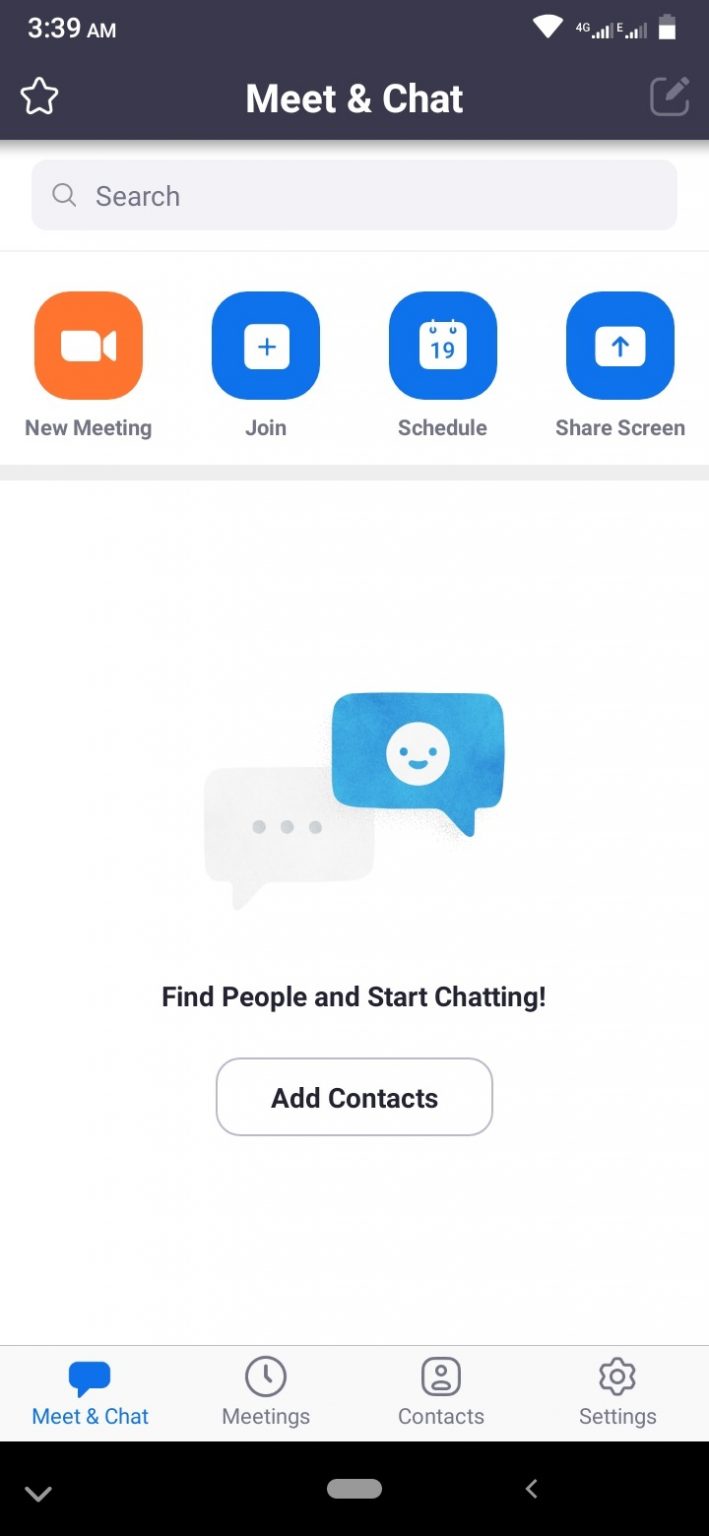Join a meeting
This screenshot has width=709, height=1536.
point(266,346)
